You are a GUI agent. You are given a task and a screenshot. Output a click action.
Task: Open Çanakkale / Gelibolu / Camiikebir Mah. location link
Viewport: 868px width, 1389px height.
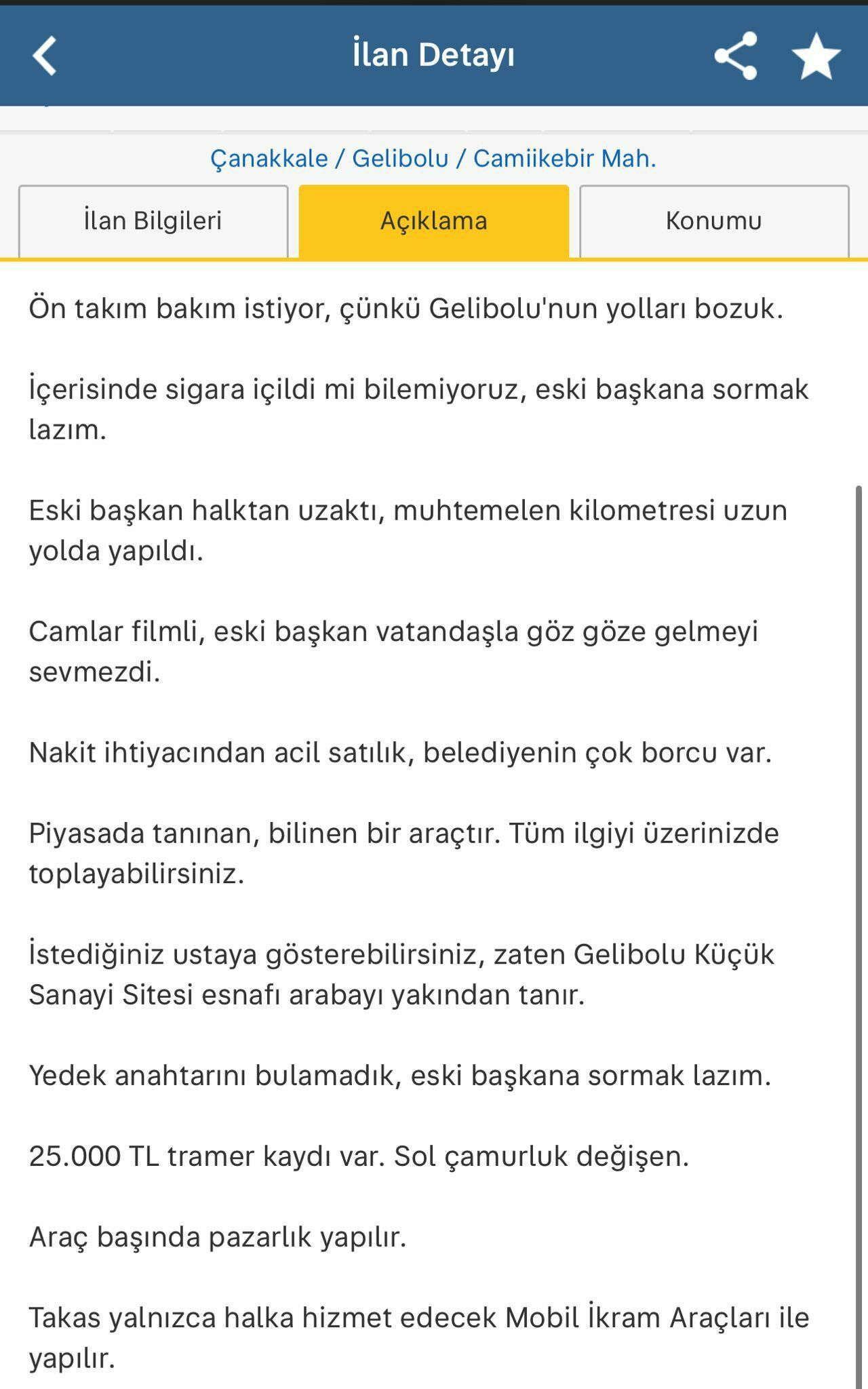point(433,159)
